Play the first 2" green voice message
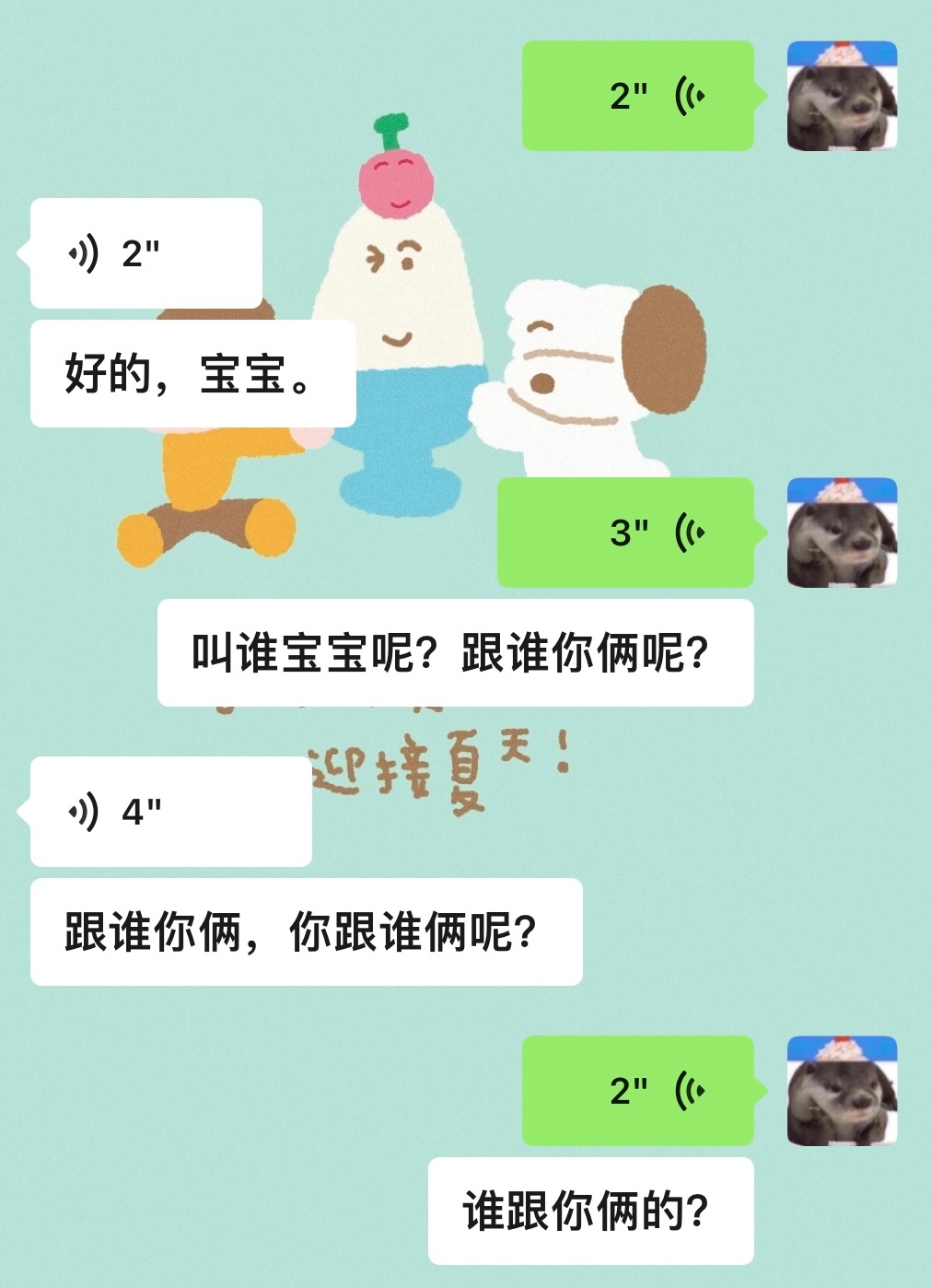The width and height of the screenshot is (931, 1288). coord(635,93)
